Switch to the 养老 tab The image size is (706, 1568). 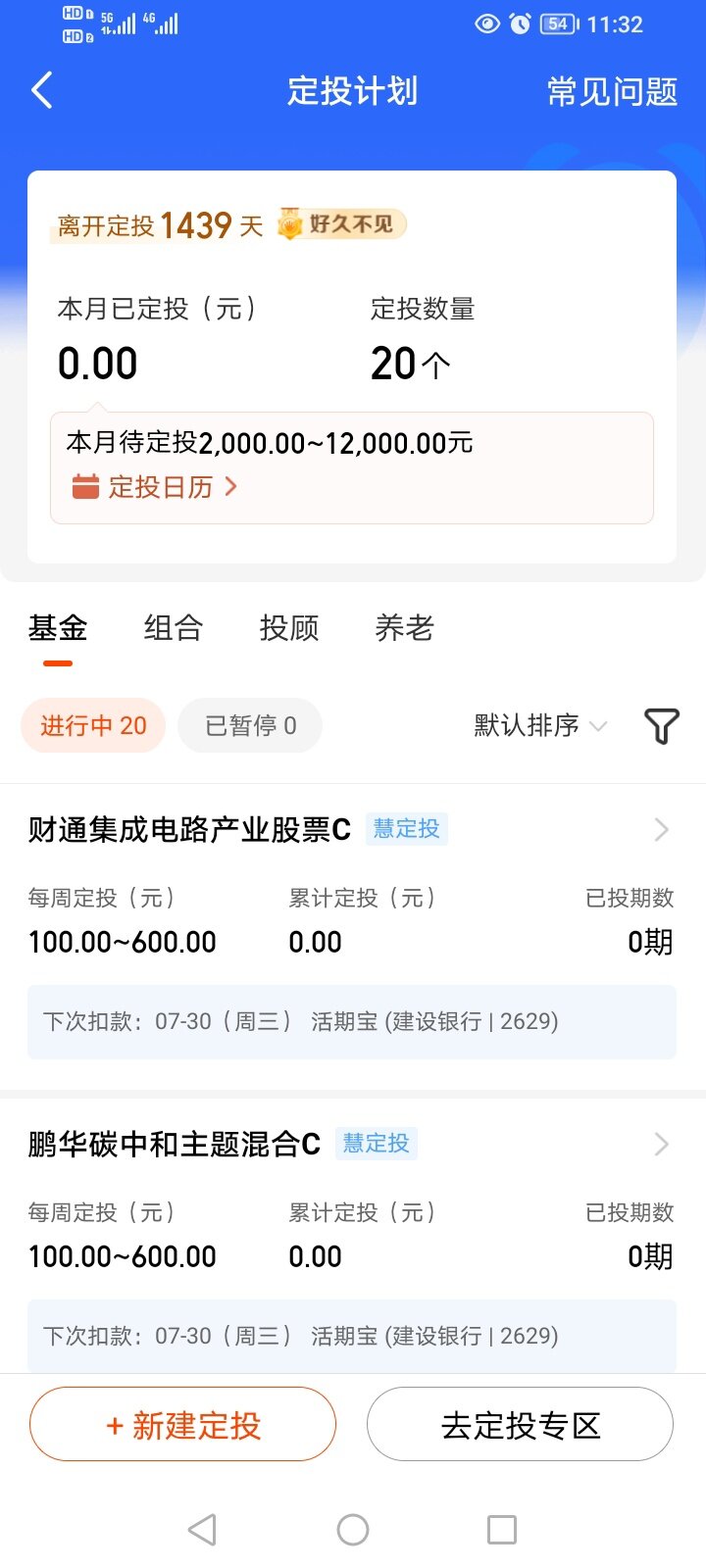(404, 627)
